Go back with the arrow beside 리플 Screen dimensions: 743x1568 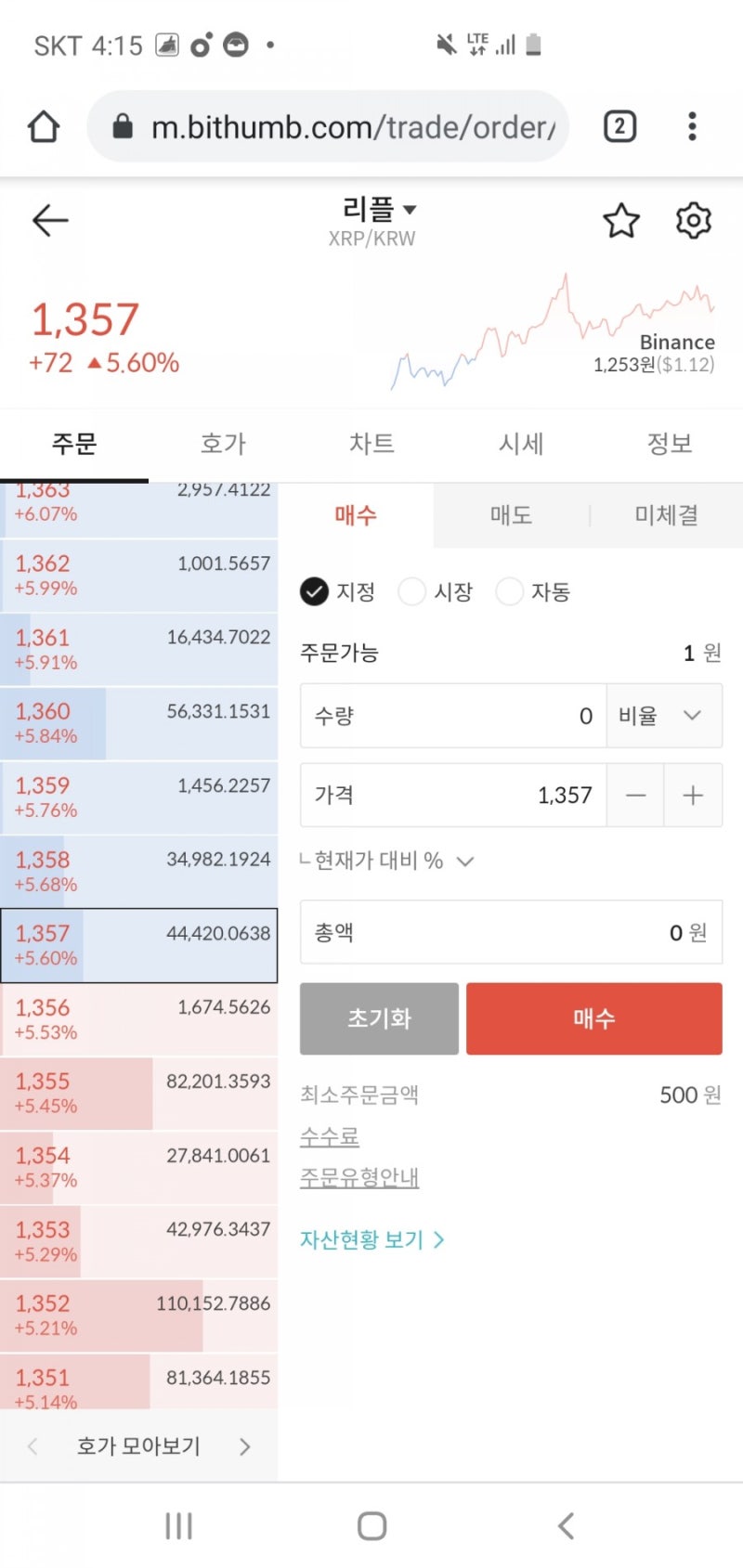click(x=50, y=220)
